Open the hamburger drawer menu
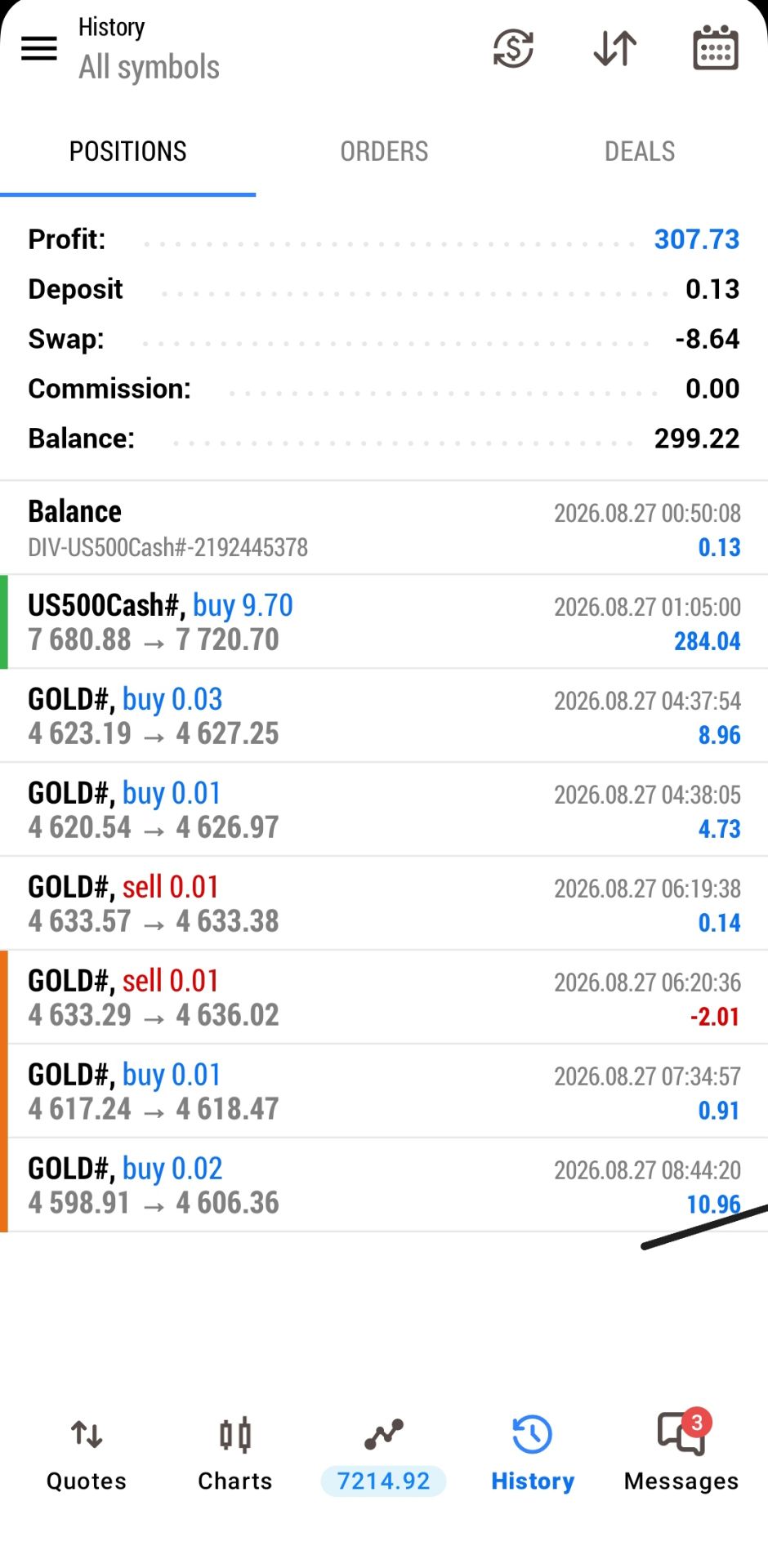This screenshot has width=768, height=1568. pos(38,49)
